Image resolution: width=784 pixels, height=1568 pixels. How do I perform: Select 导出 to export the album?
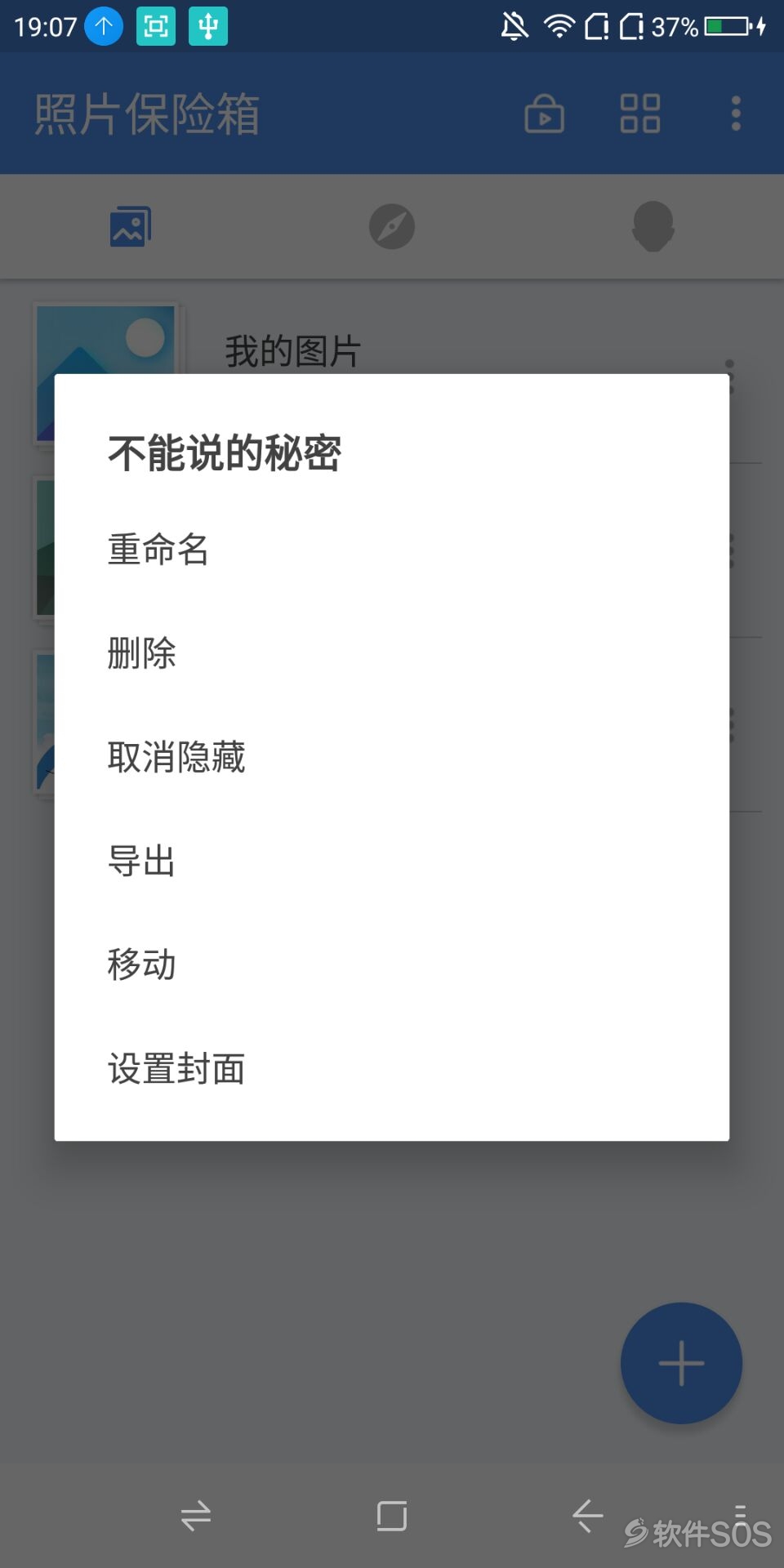(142, 861)
